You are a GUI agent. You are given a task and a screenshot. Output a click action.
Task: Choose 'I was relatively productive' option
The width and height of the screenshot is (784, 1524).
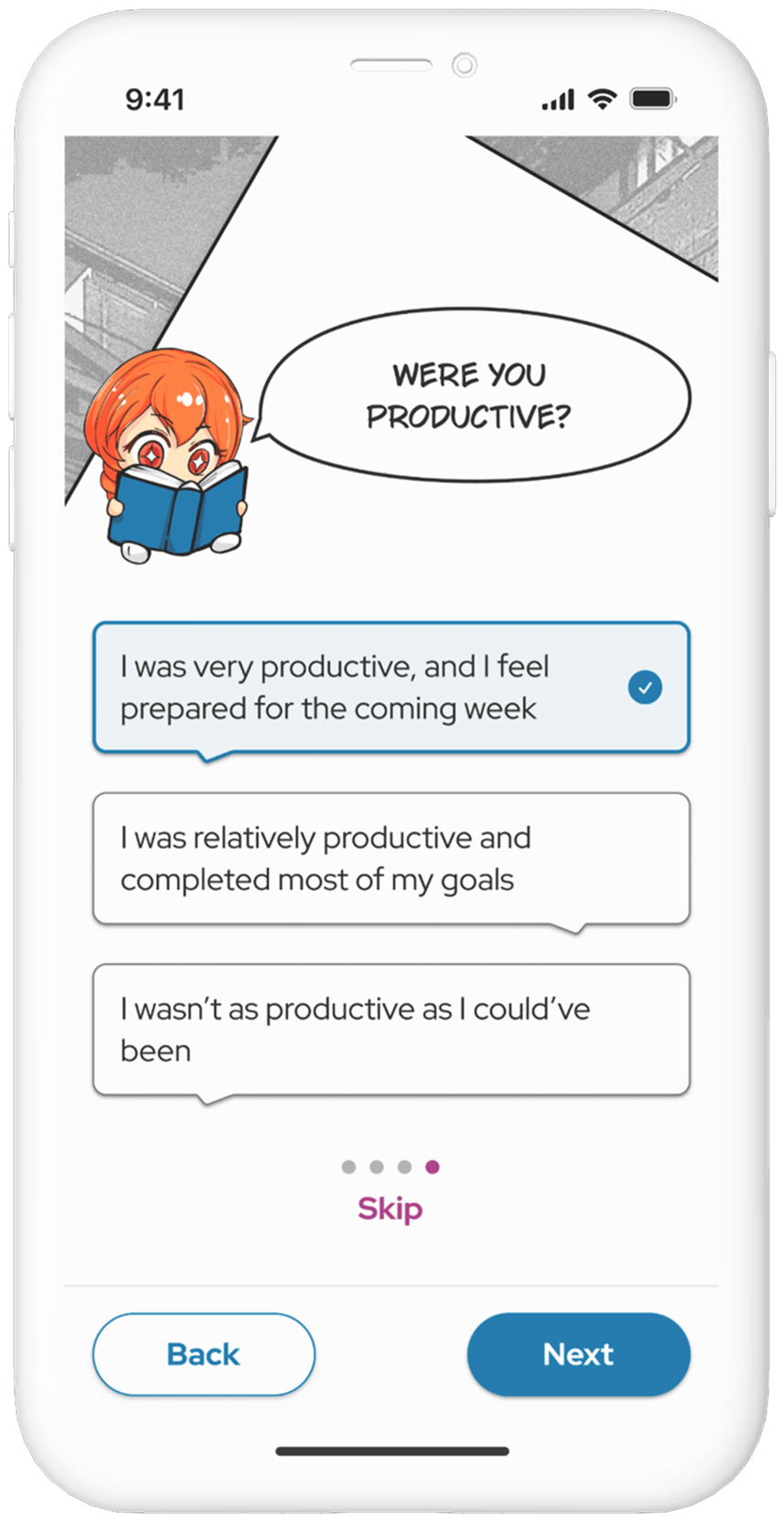tap(391, 859)
